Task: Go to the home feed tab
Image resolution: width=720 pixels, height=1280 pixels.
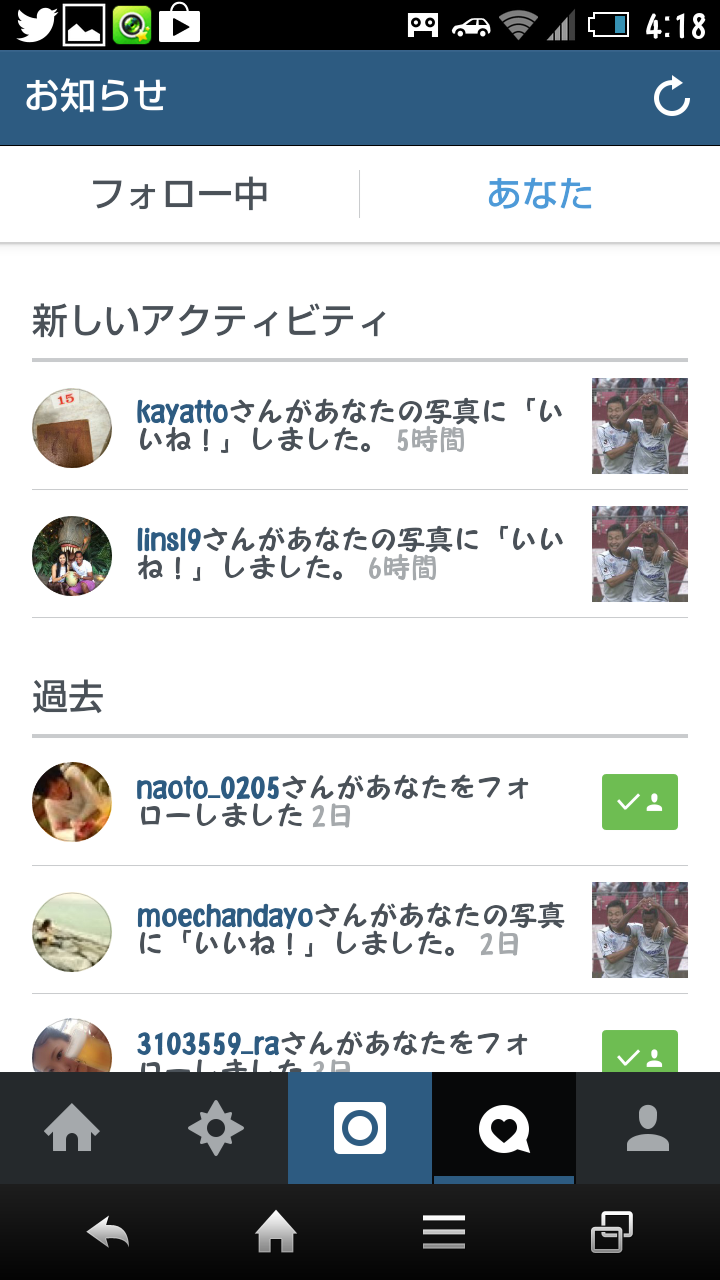Action: [x=72, y=1128]
